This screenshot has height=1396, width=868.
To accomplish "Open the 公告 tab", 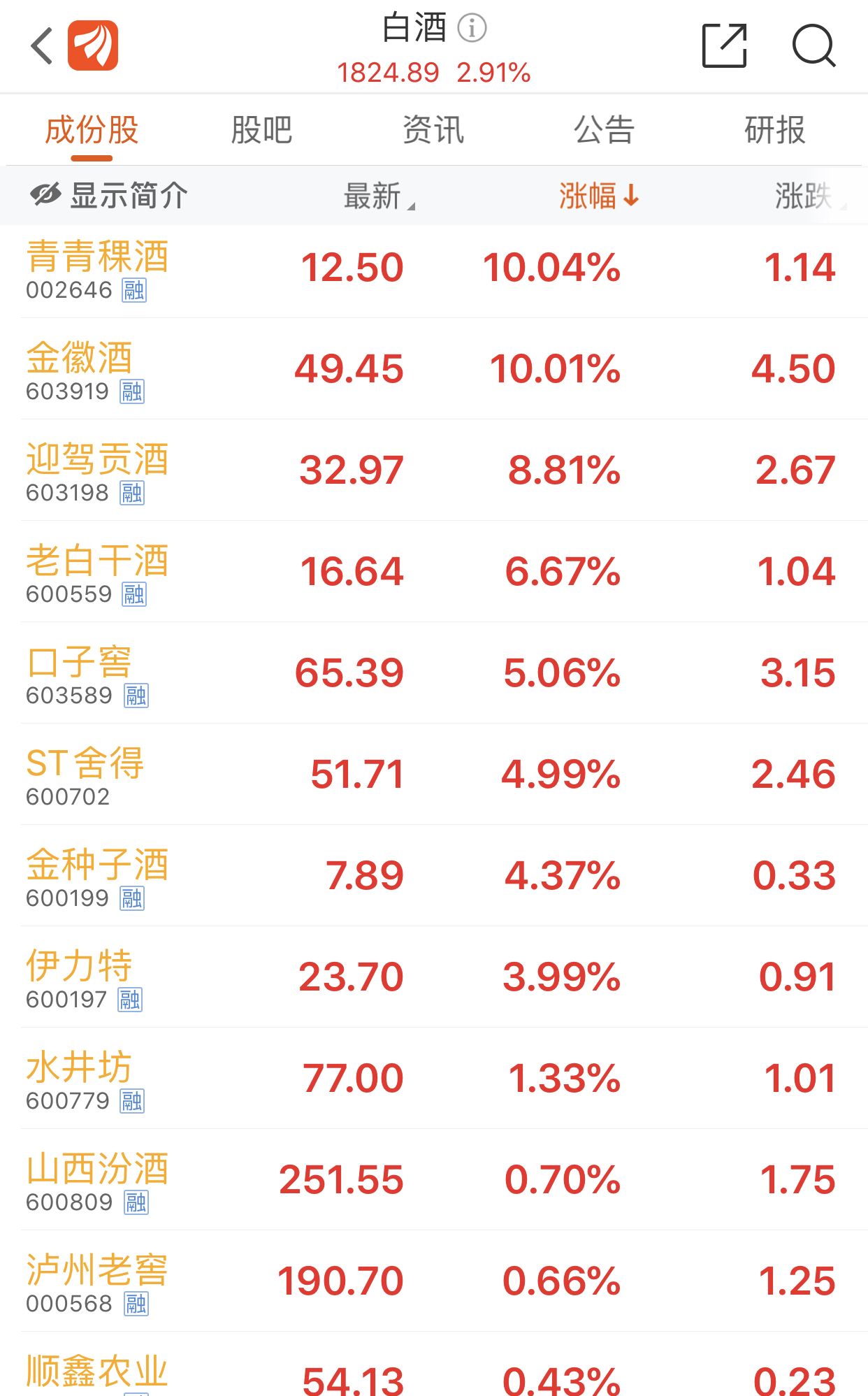I will tap(604, 130).
